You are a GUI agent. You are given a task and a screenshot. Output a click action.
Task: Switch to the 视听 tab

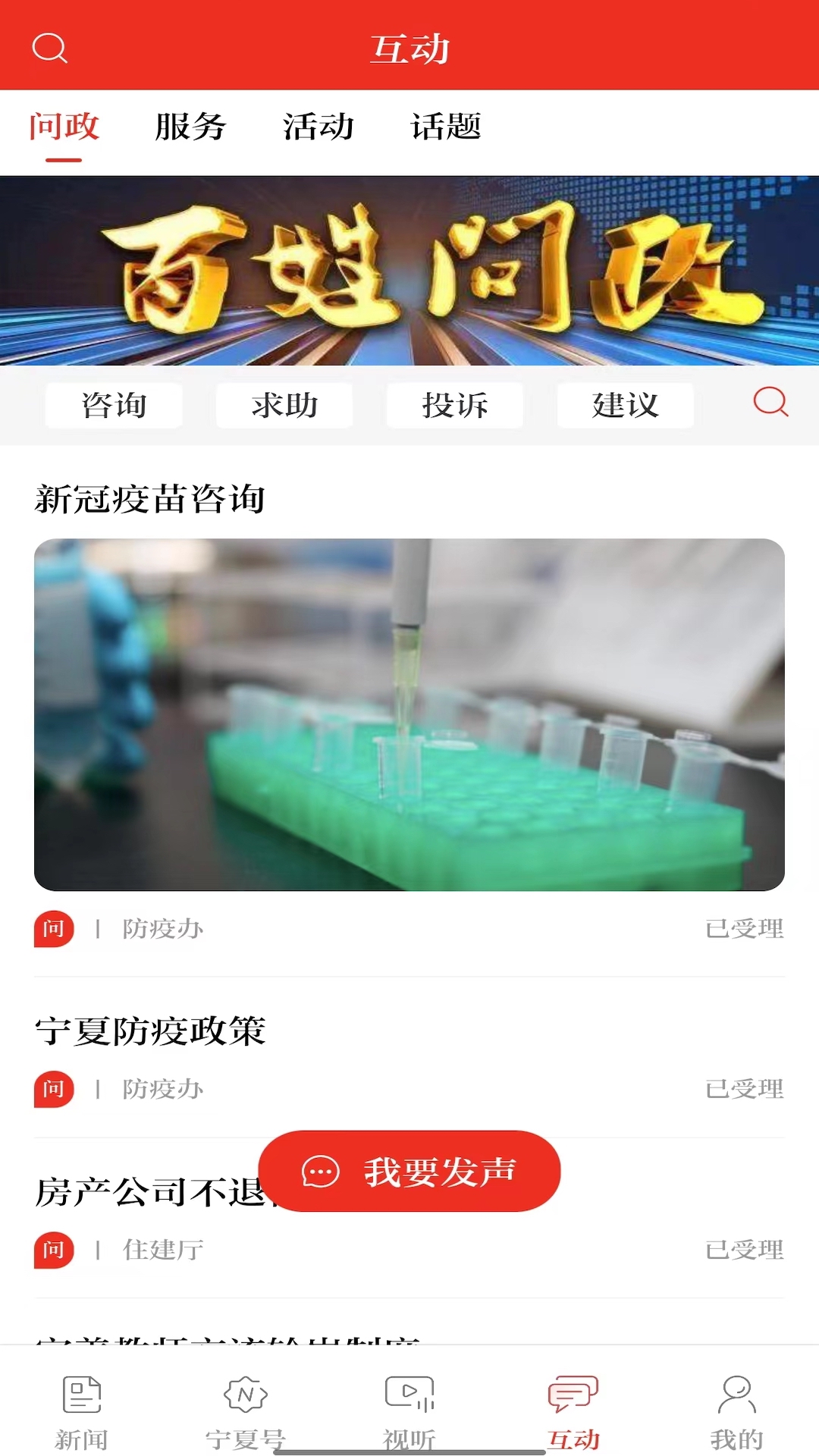click(x=409, y=1412)
